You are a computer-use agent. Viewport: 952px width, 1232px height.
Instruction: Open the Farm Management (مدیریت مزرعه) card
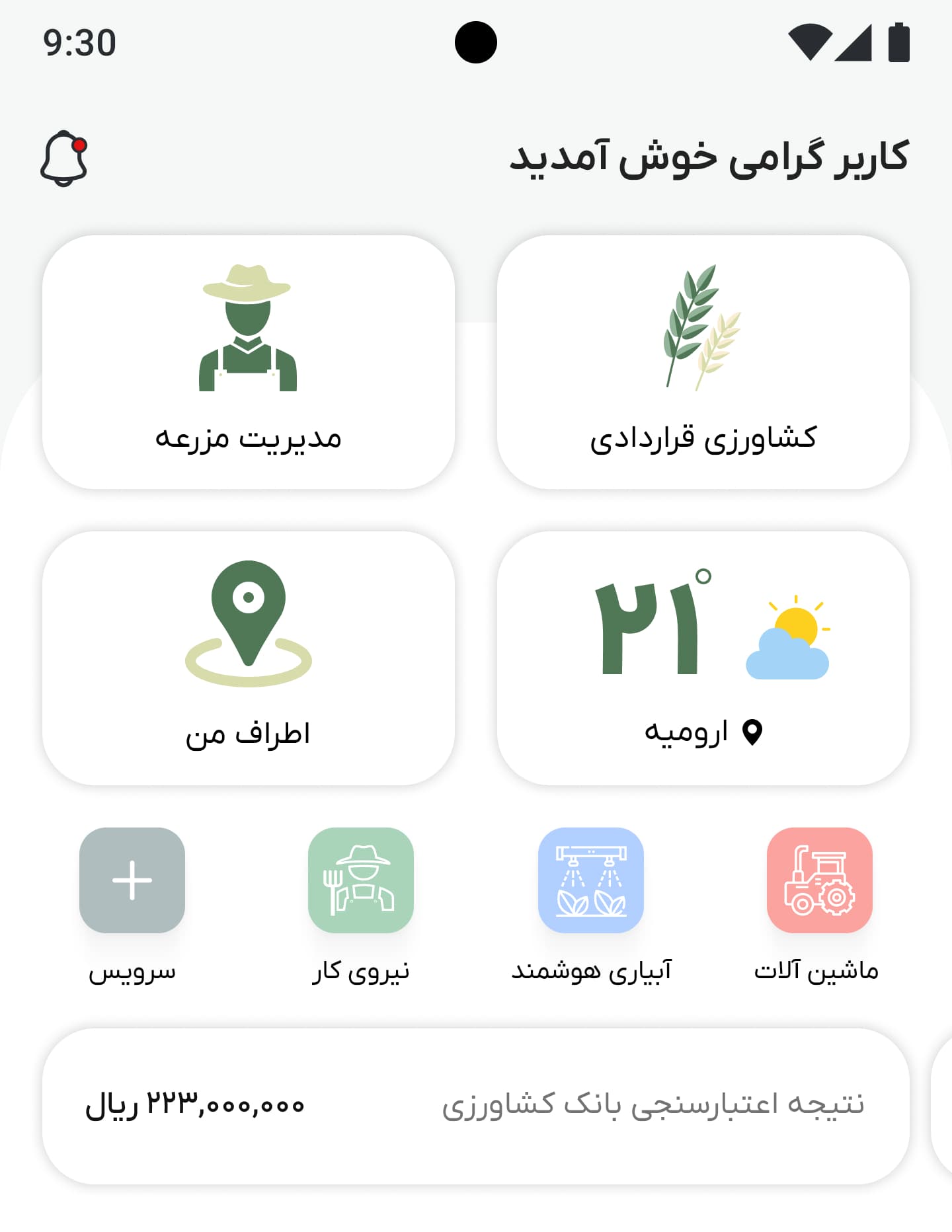[247, 360]
